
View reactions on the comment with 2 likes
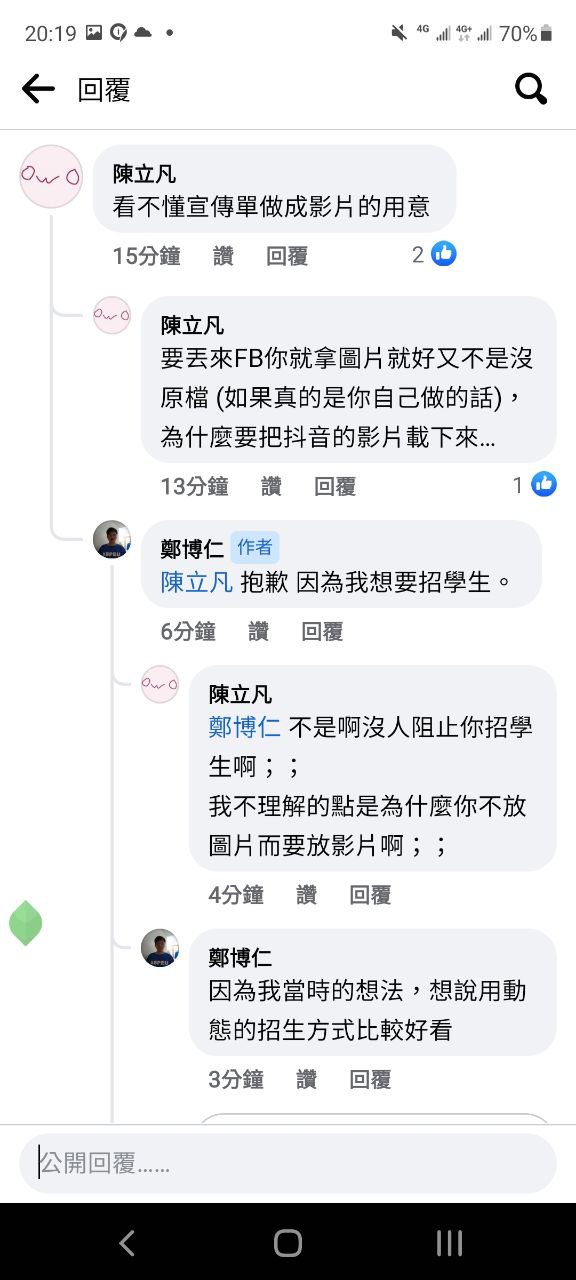pos(434,254)
